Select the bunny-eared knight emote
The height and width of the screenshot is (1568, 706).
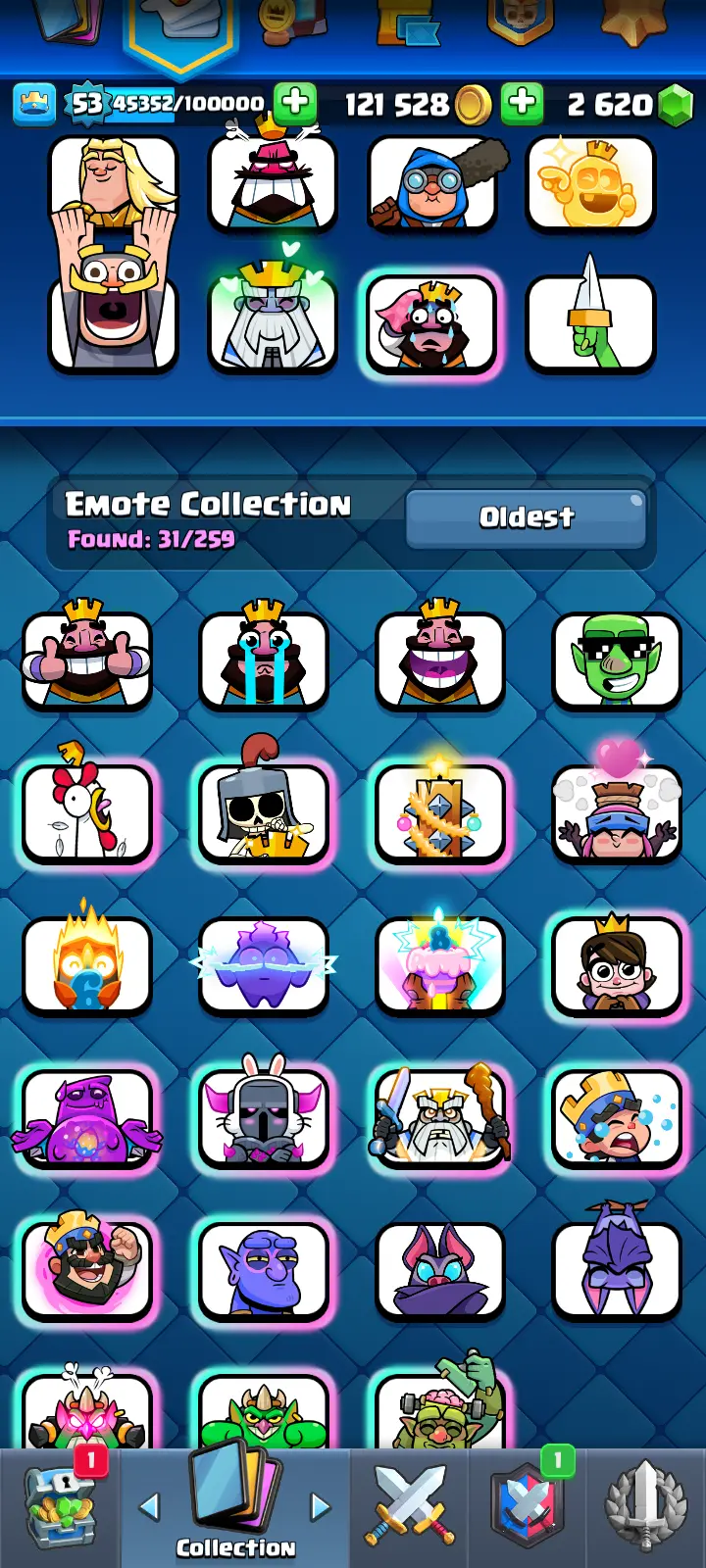[264, 1119]
